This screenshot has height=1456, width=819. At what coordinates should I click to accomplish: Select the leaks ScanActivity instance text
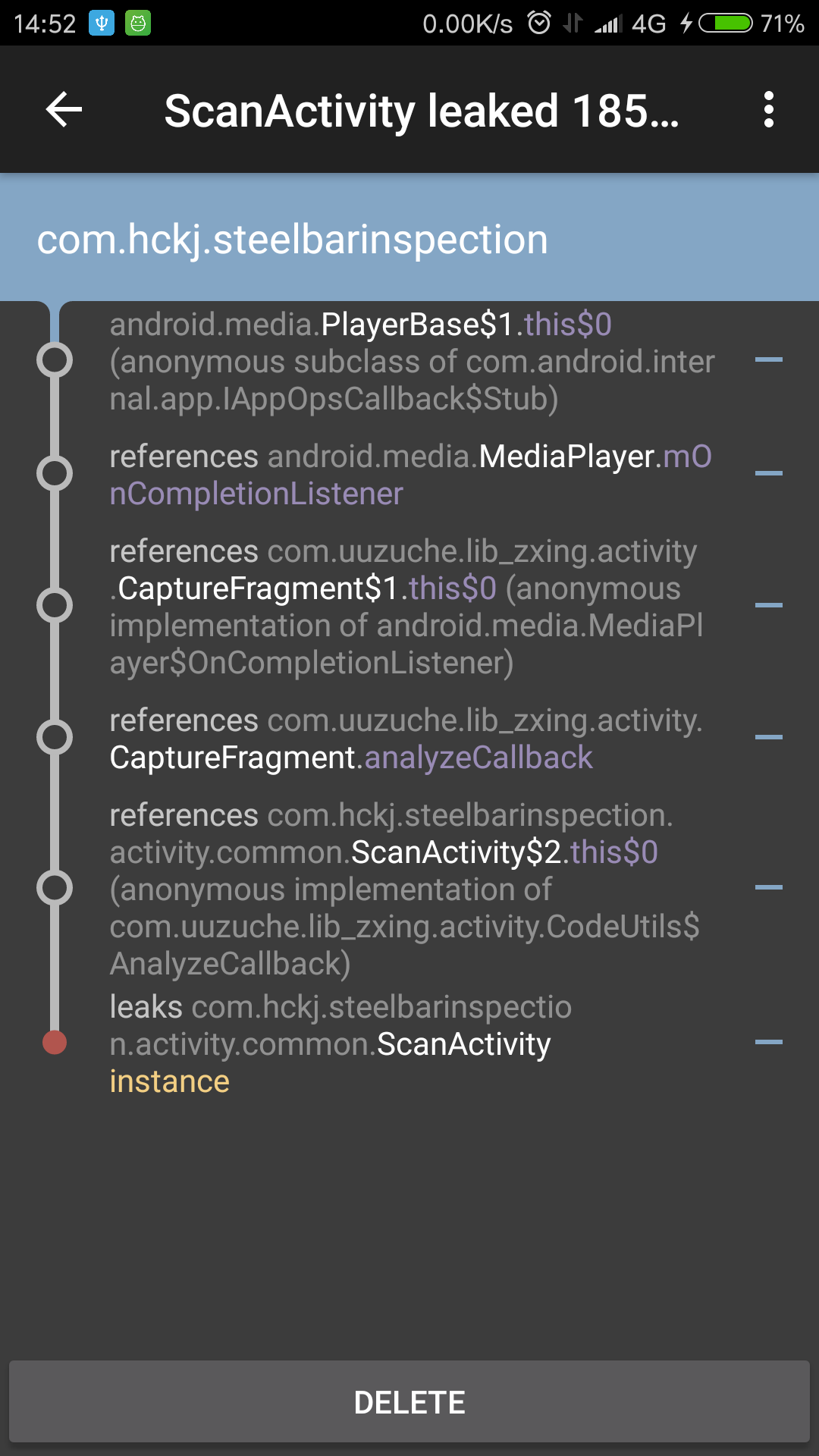(341, 1043)
